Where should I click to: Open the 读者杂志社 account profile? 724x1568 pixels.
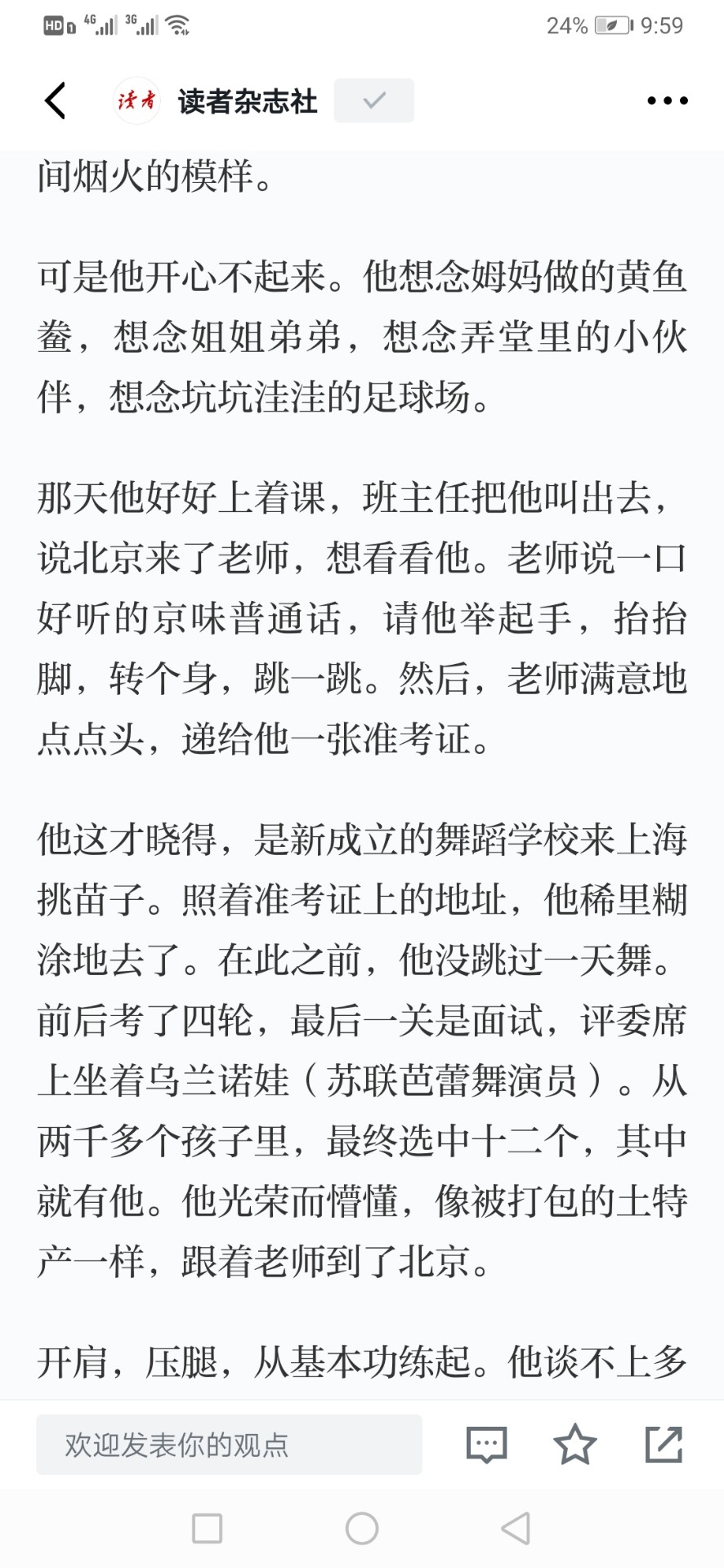point(248,101)
